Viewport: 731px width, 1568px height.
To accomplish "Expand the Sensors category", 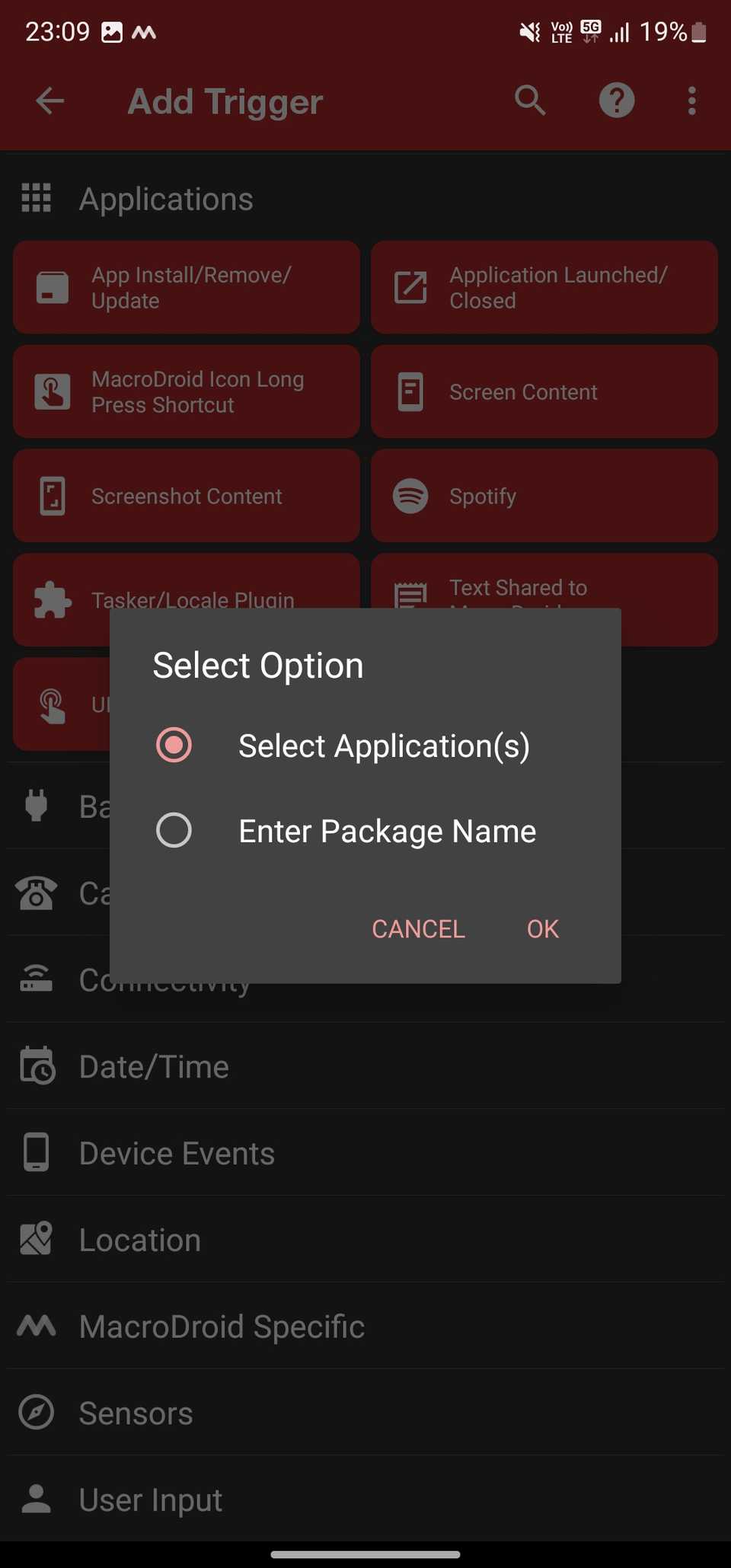I will [x=135, y=1413].
